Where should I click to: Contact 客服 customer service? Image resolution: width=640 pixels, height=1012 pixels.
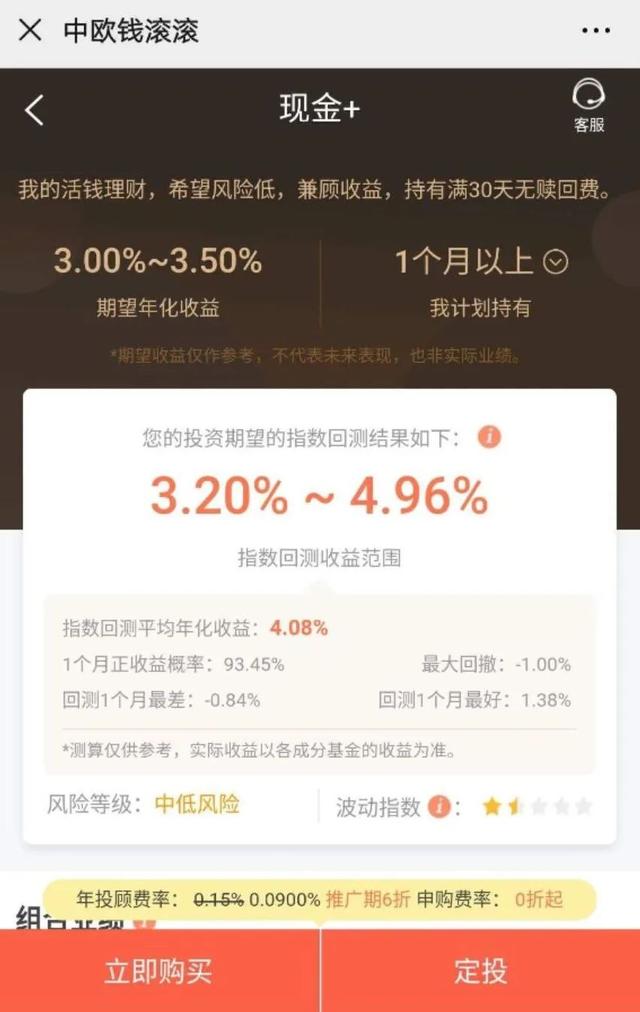(x=589, y=106)
